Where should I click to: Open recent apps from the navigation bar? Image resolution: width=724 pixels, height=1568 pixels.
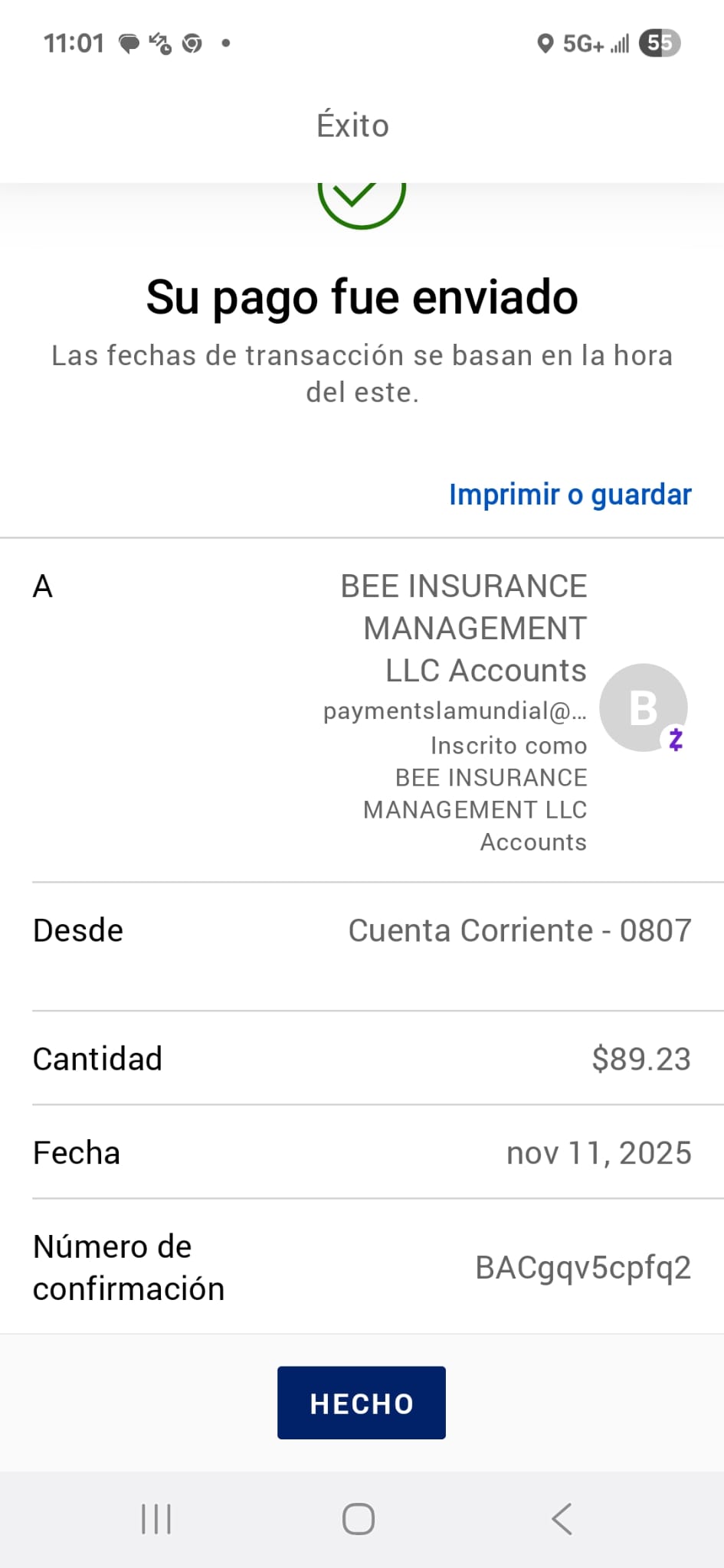pos(156,1519)
